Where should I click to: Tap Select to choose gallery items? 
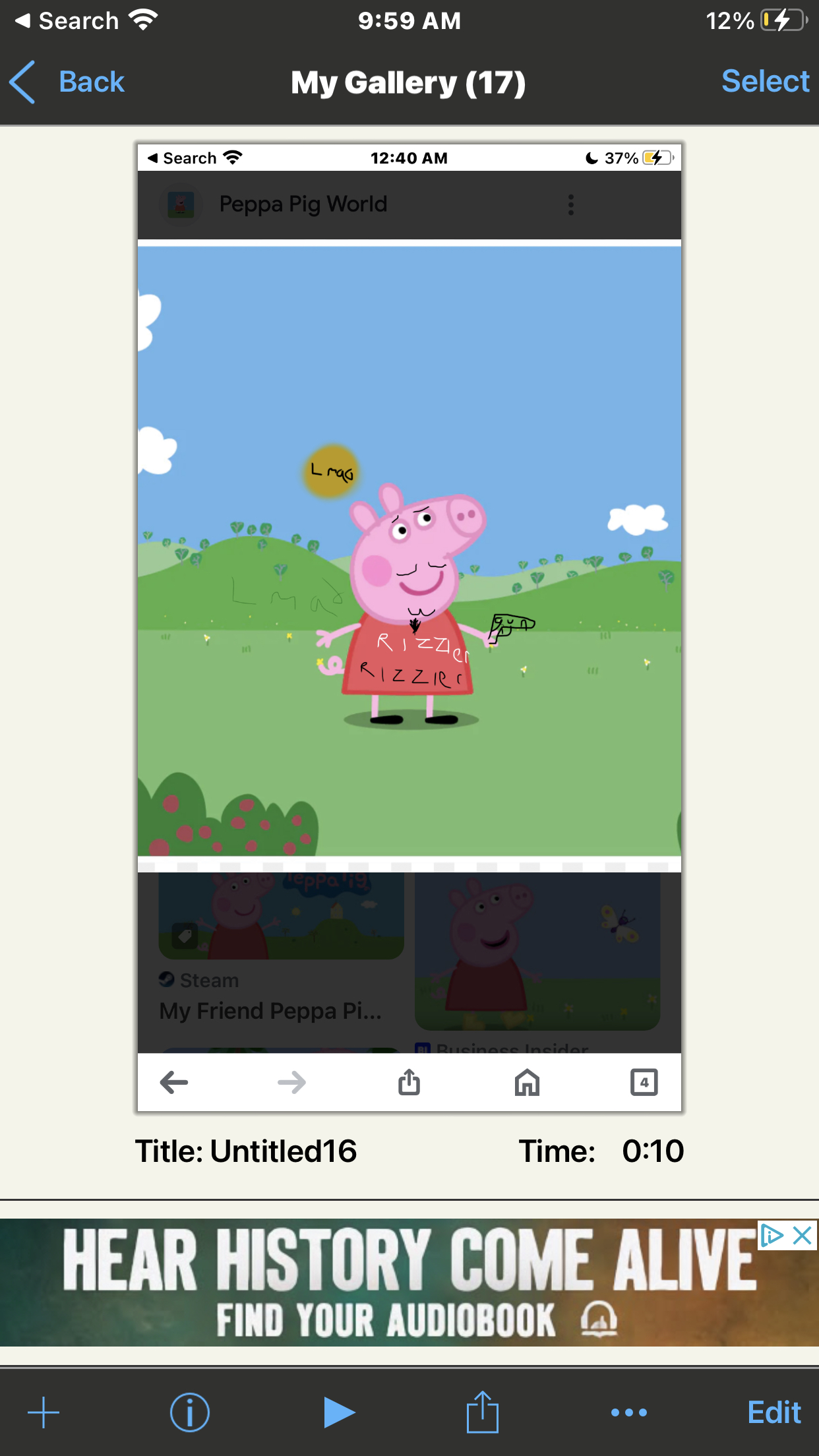click(764, 82)
